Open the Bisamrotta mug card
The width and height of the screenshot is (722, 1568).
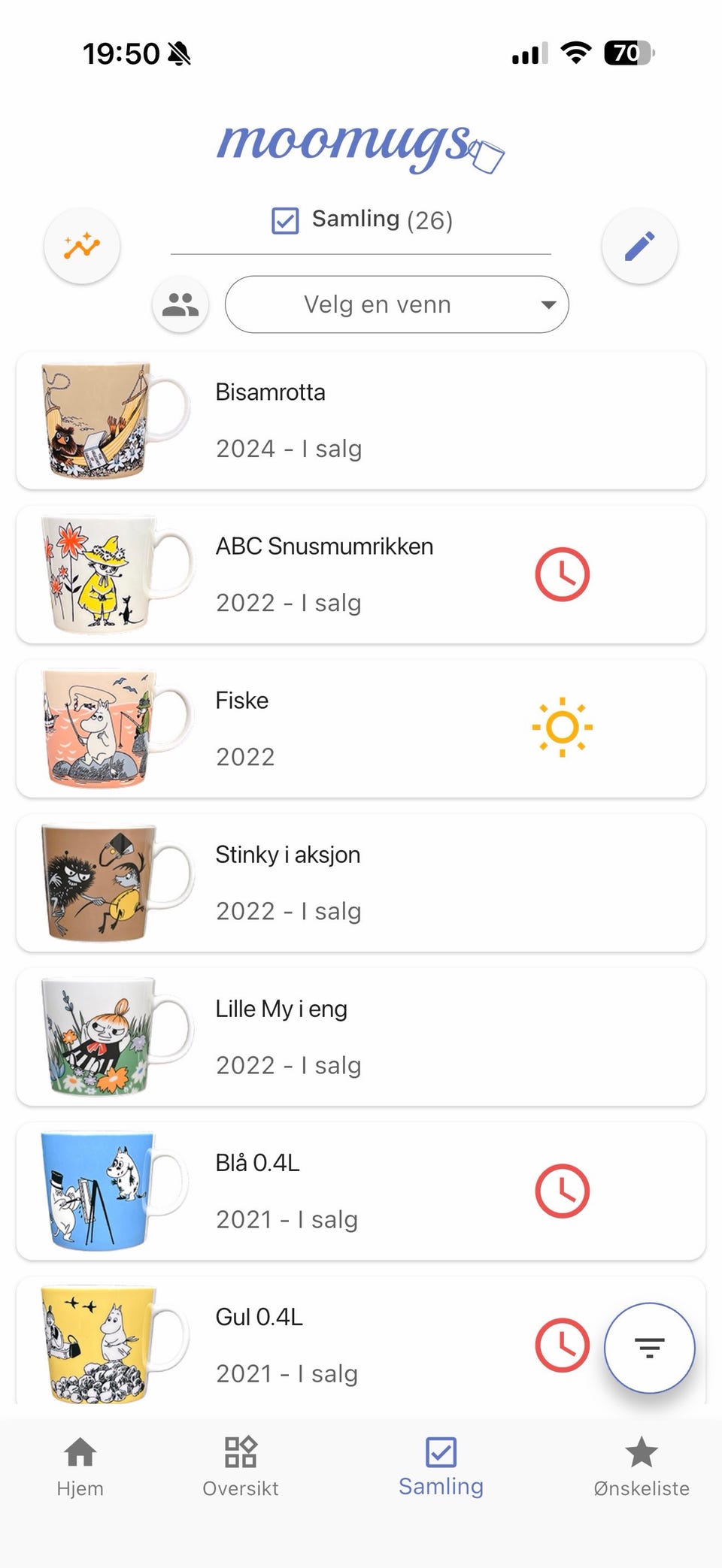(361, 421)
